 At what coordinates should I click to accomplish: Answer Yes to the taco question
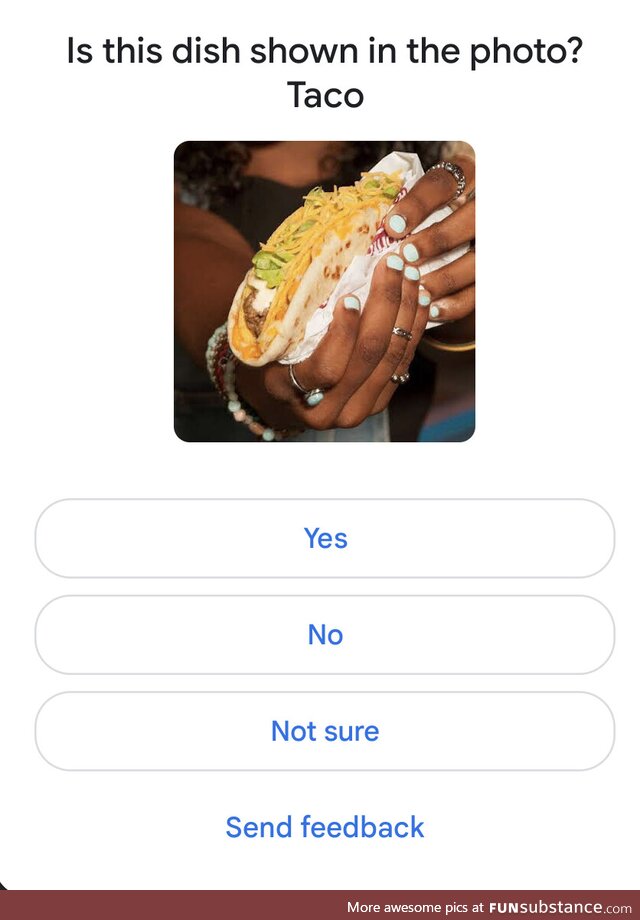pos(325,538)
